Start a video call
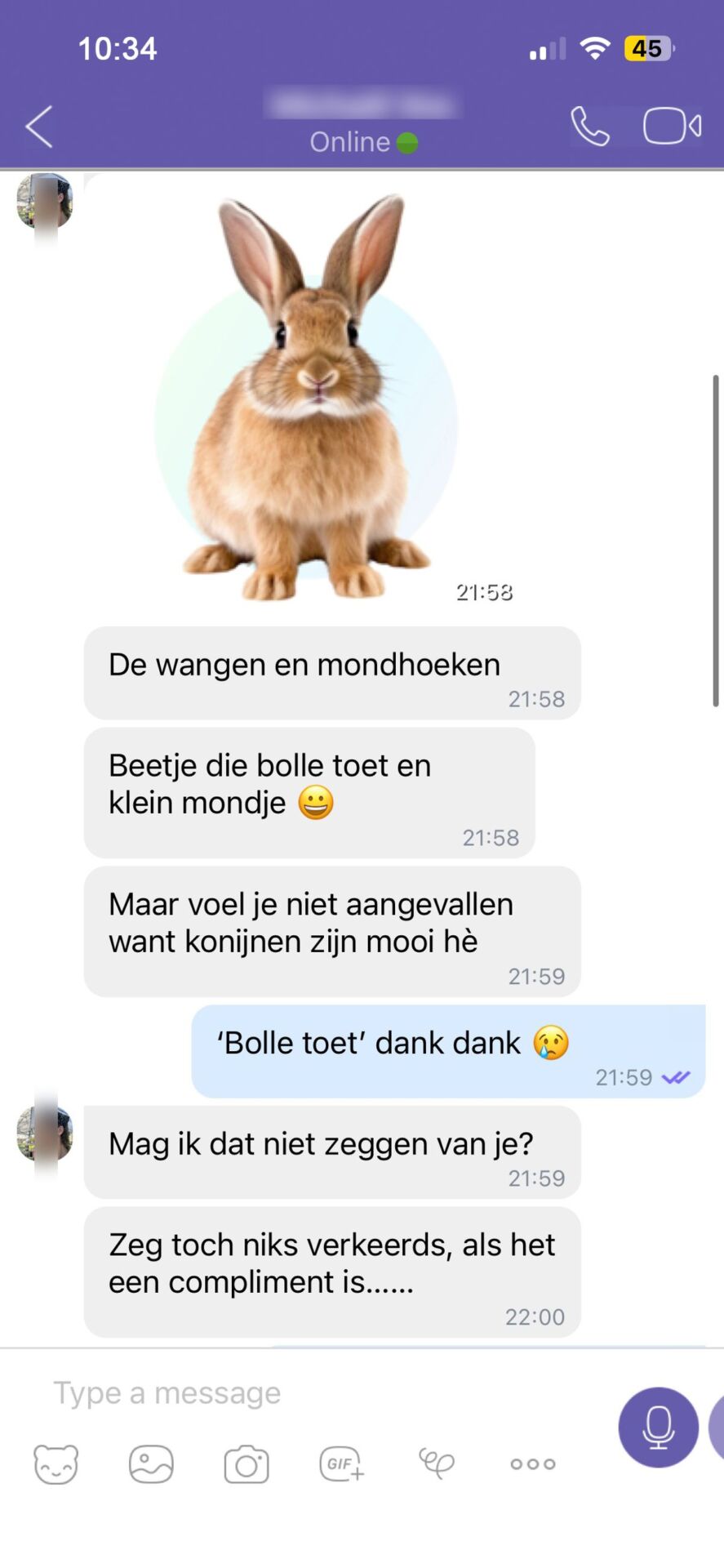 click(671, 127)
